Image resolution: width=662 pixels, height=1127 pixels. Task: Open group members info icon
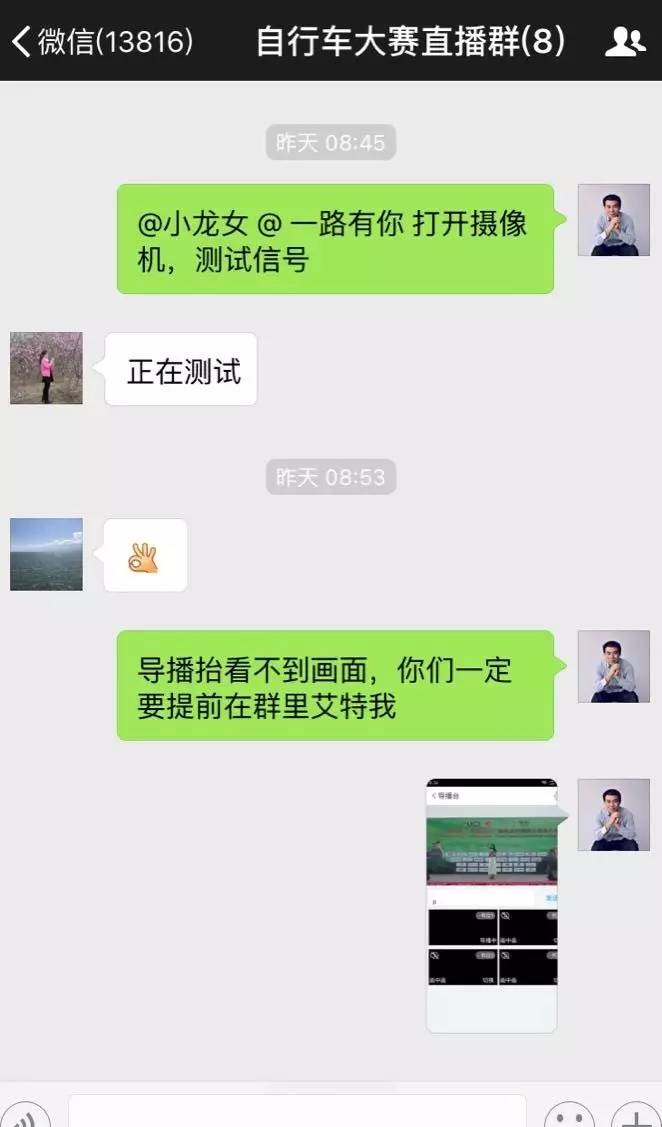[625, 42]
